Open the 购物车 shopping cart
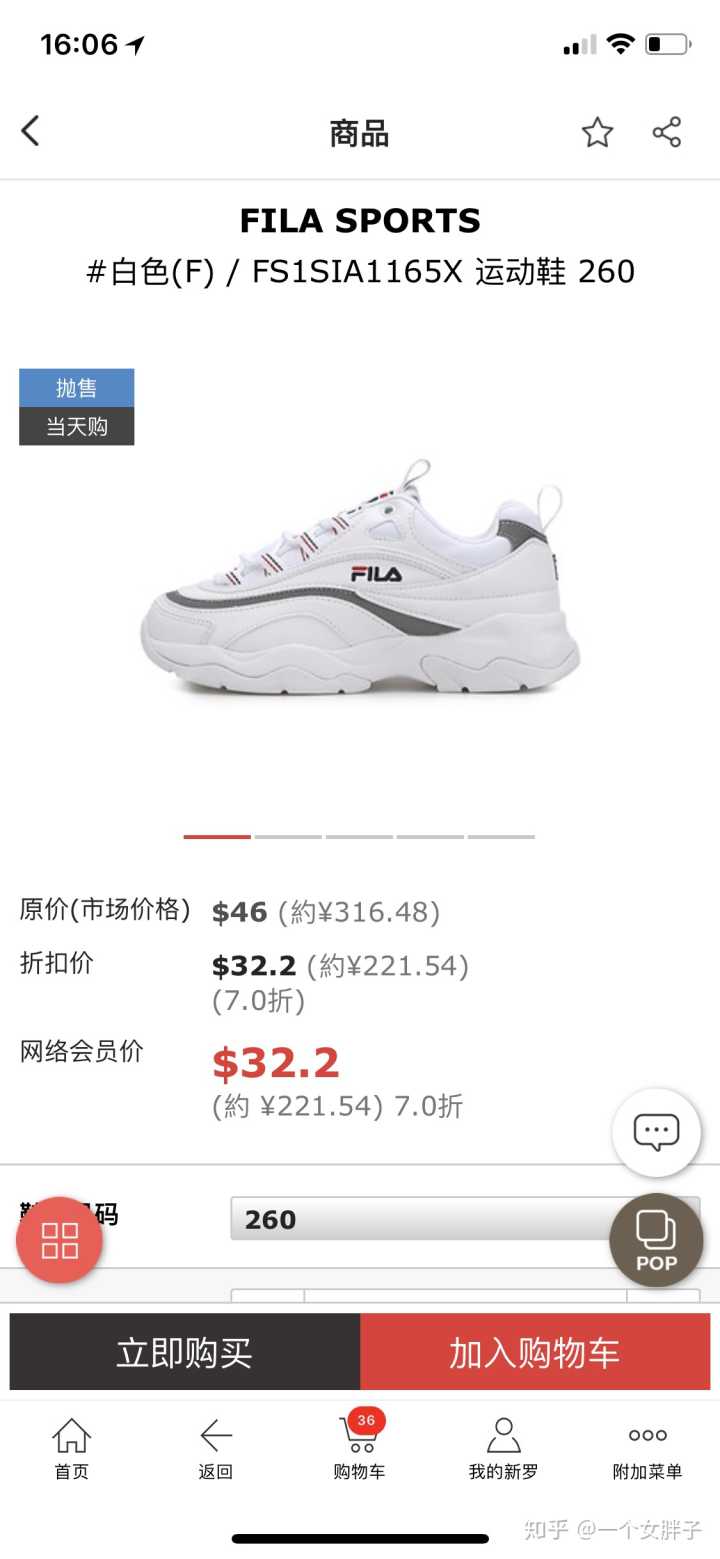 359,1447
